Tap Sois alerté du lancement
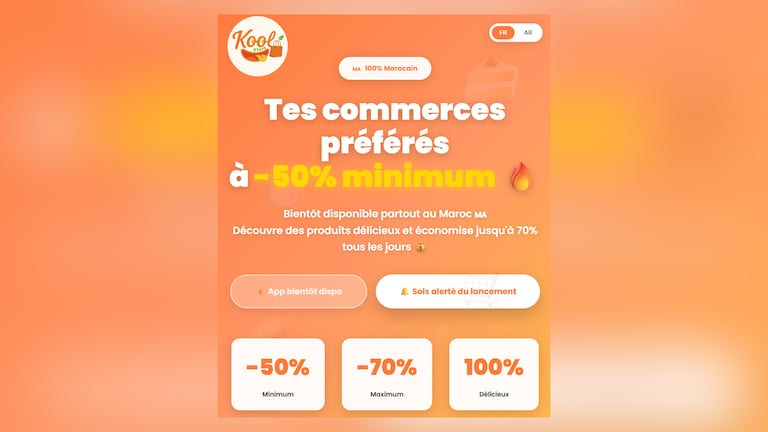This screenshot has height=432, width=768. 458,291
